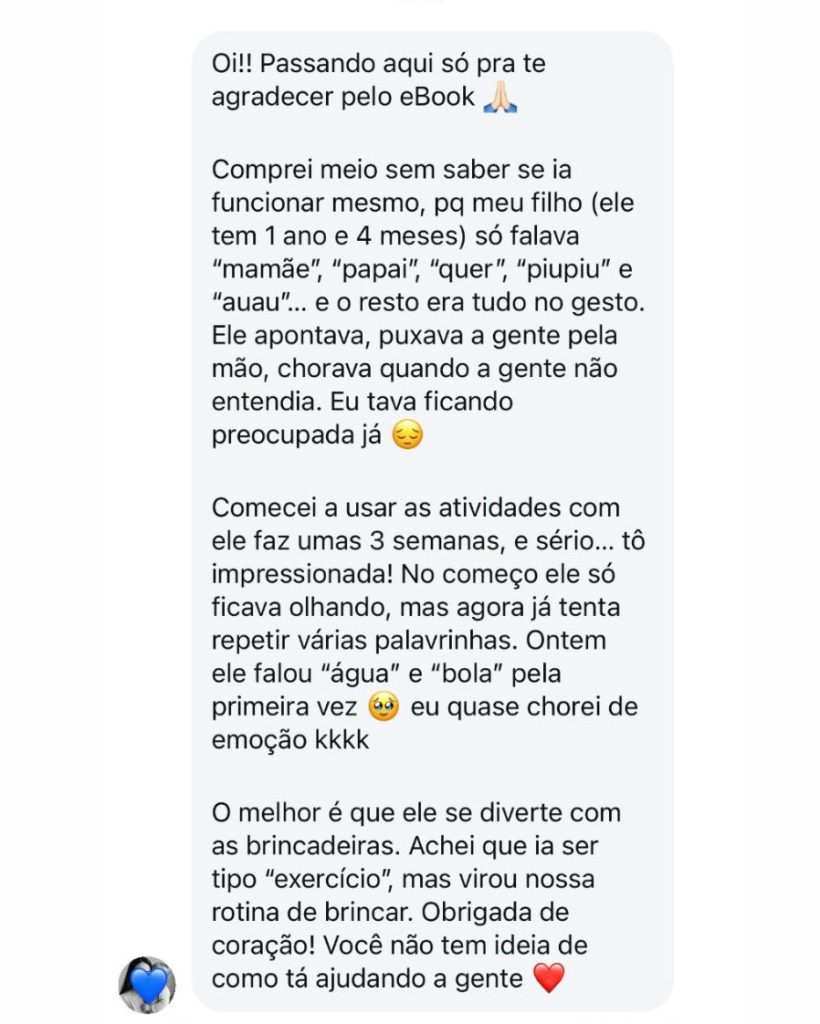Screen dimensions: 820x1024
Task: Open the sender's blue heart profile picture
Action: pyautogui.click(x=147, y=984)
